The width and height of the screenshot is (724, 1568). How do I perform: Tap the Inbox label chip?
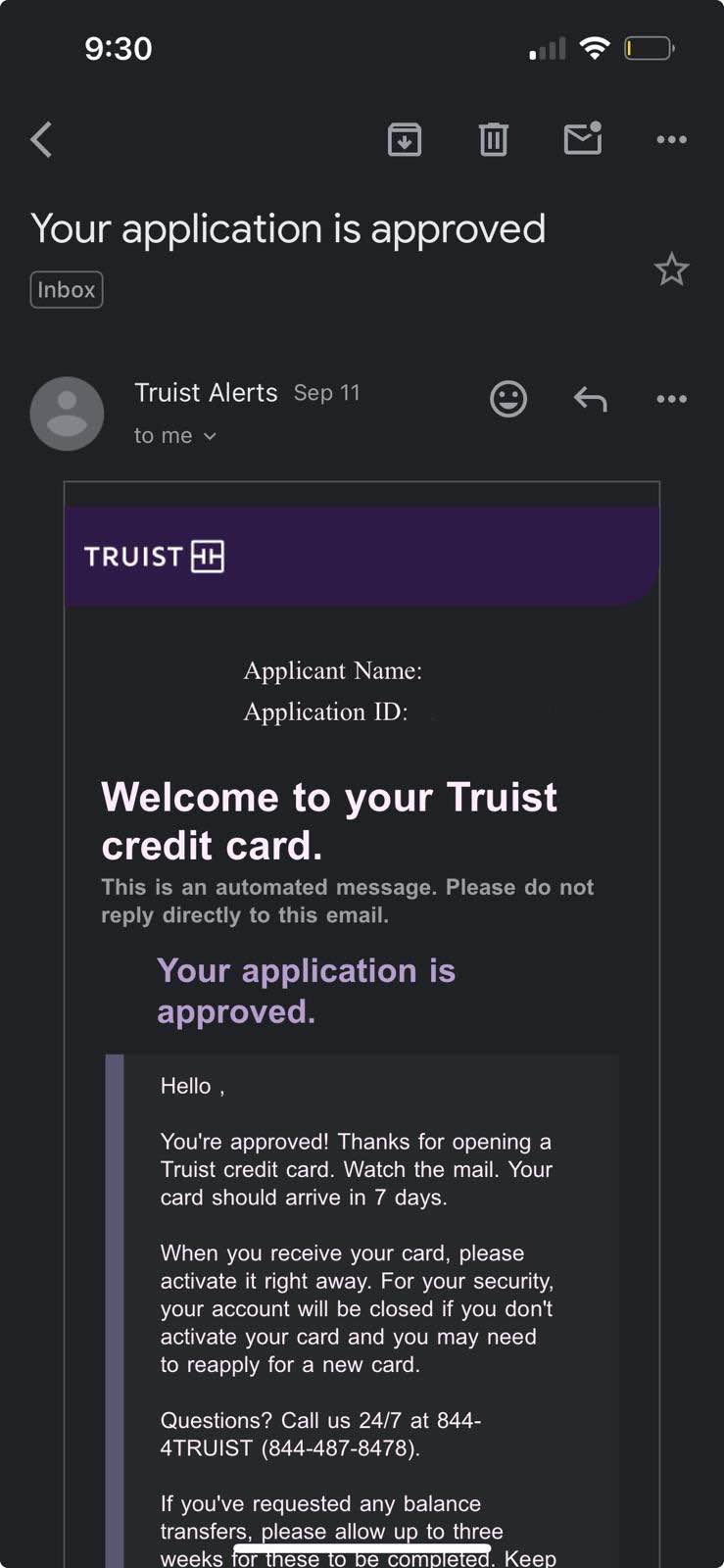[x=67, y=290]
